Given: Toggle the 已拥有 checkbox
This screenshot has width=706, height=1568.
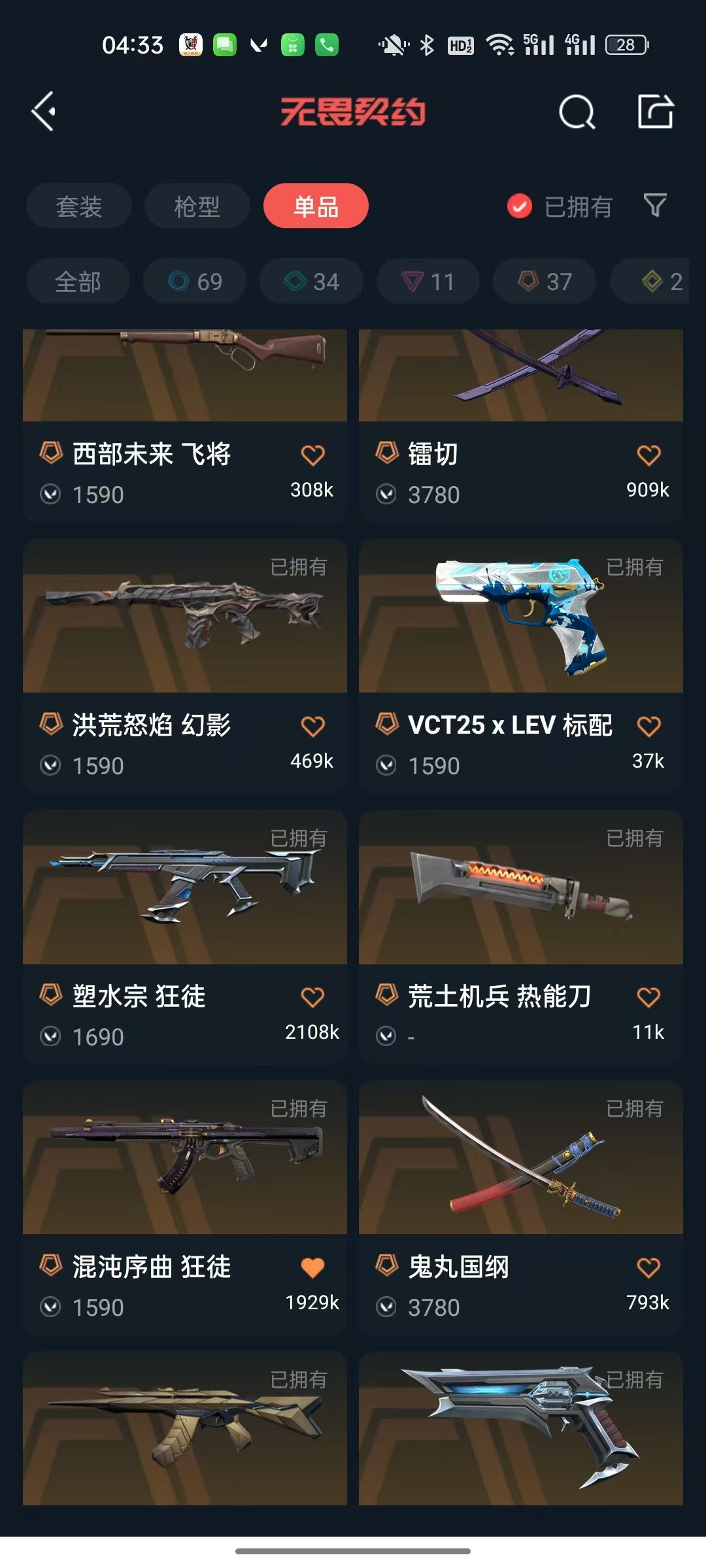Looking at the screenshot, I should point(520,206).
